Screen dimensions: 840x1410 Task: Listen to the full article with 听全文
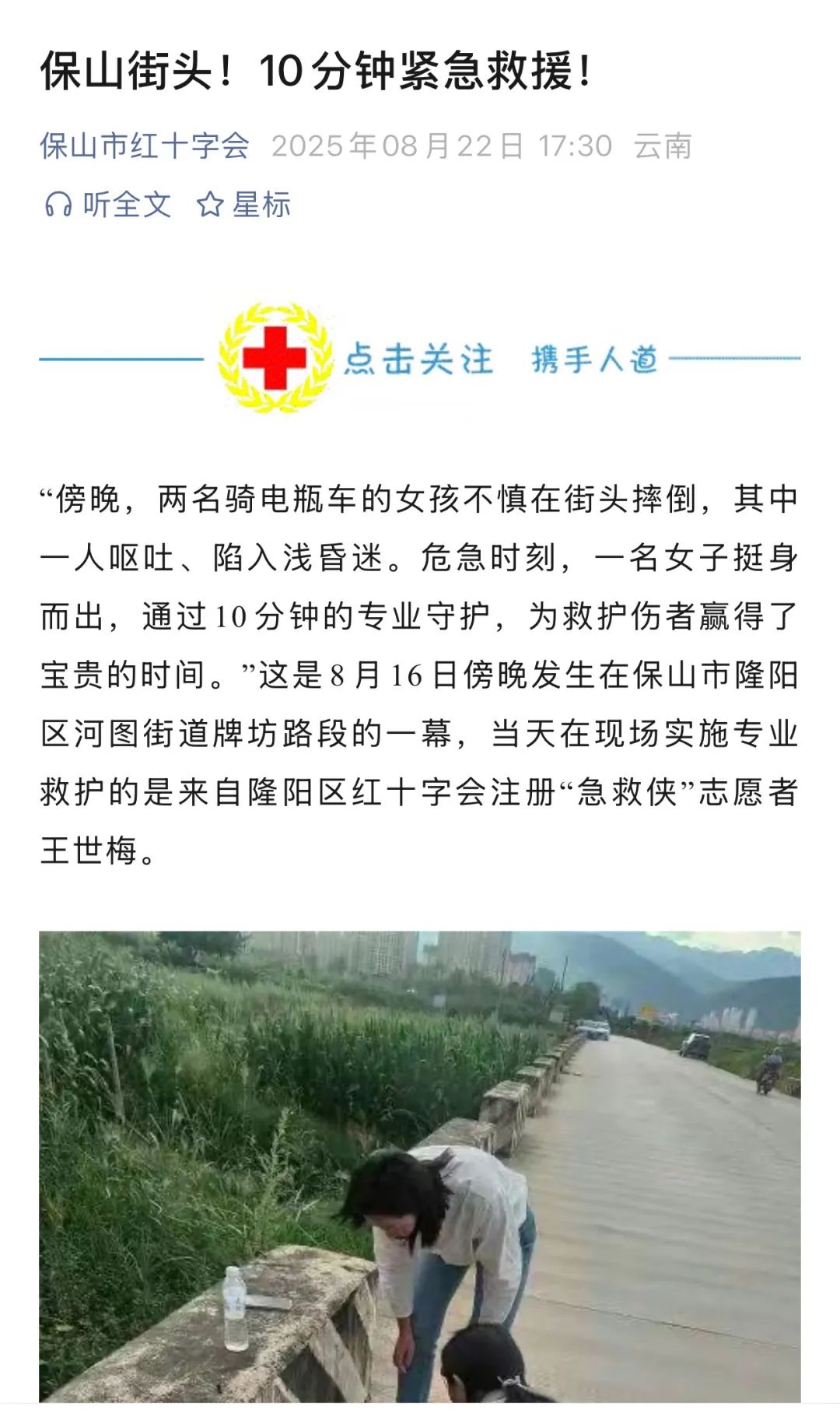tap(107, 205)
